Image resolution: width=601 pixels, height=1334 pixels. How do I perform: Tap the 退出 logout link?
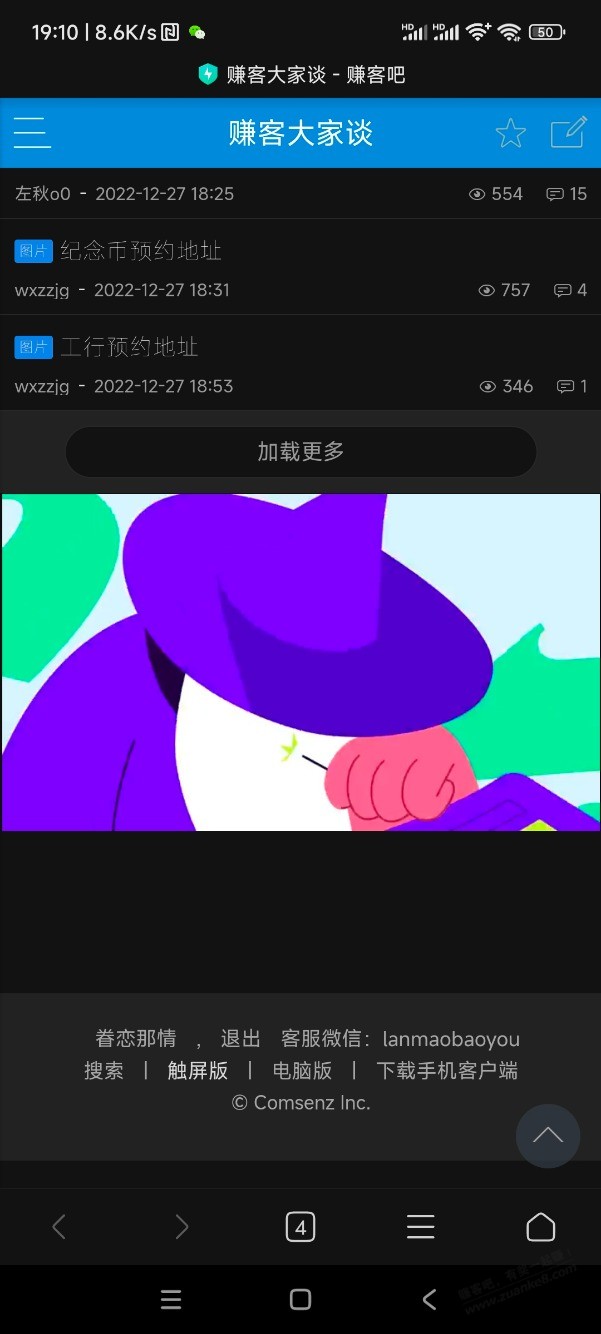click(240, 1039)
